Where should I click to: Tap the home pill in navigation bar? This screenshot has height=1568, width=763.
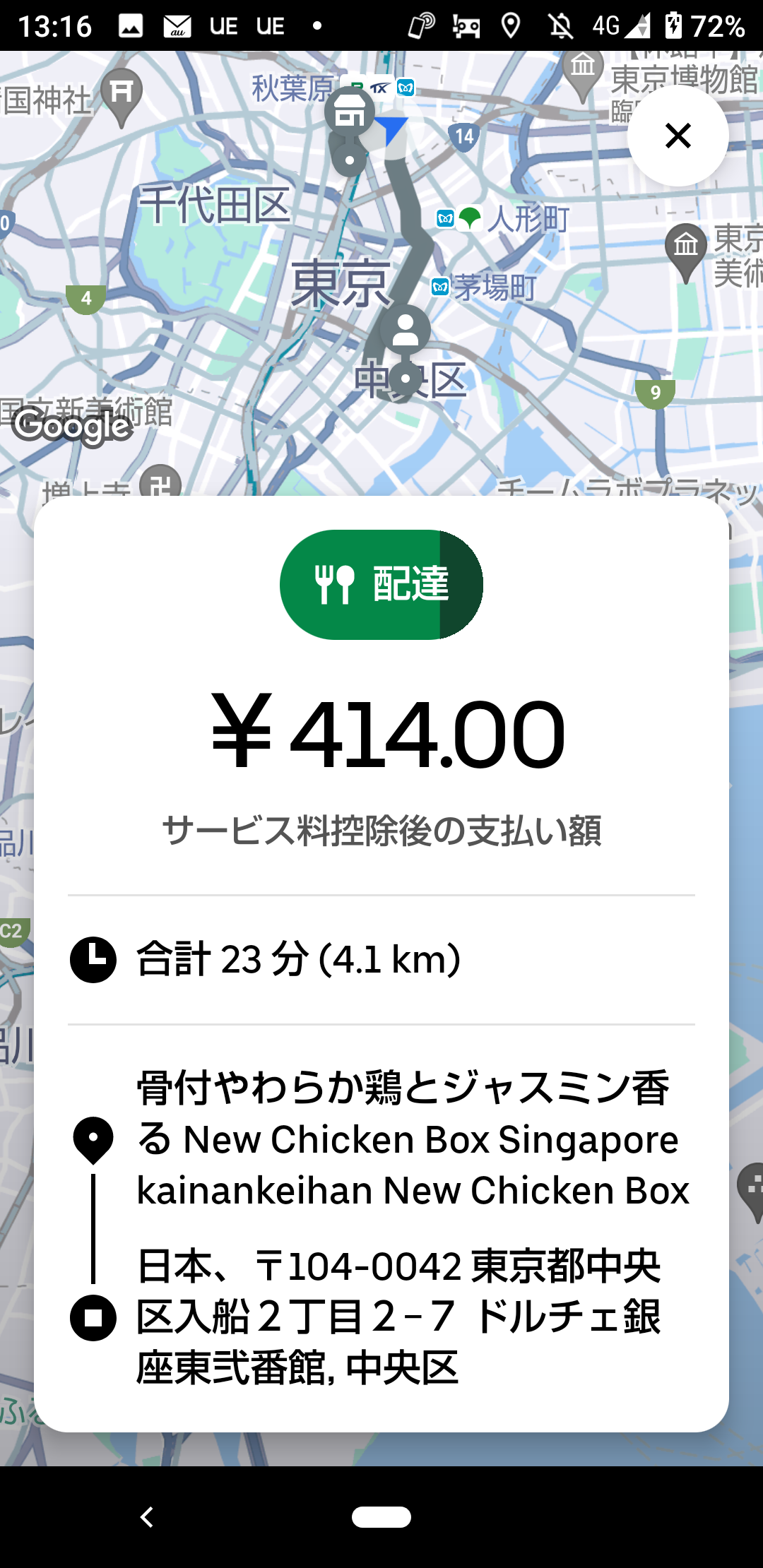pos(381,1516)
